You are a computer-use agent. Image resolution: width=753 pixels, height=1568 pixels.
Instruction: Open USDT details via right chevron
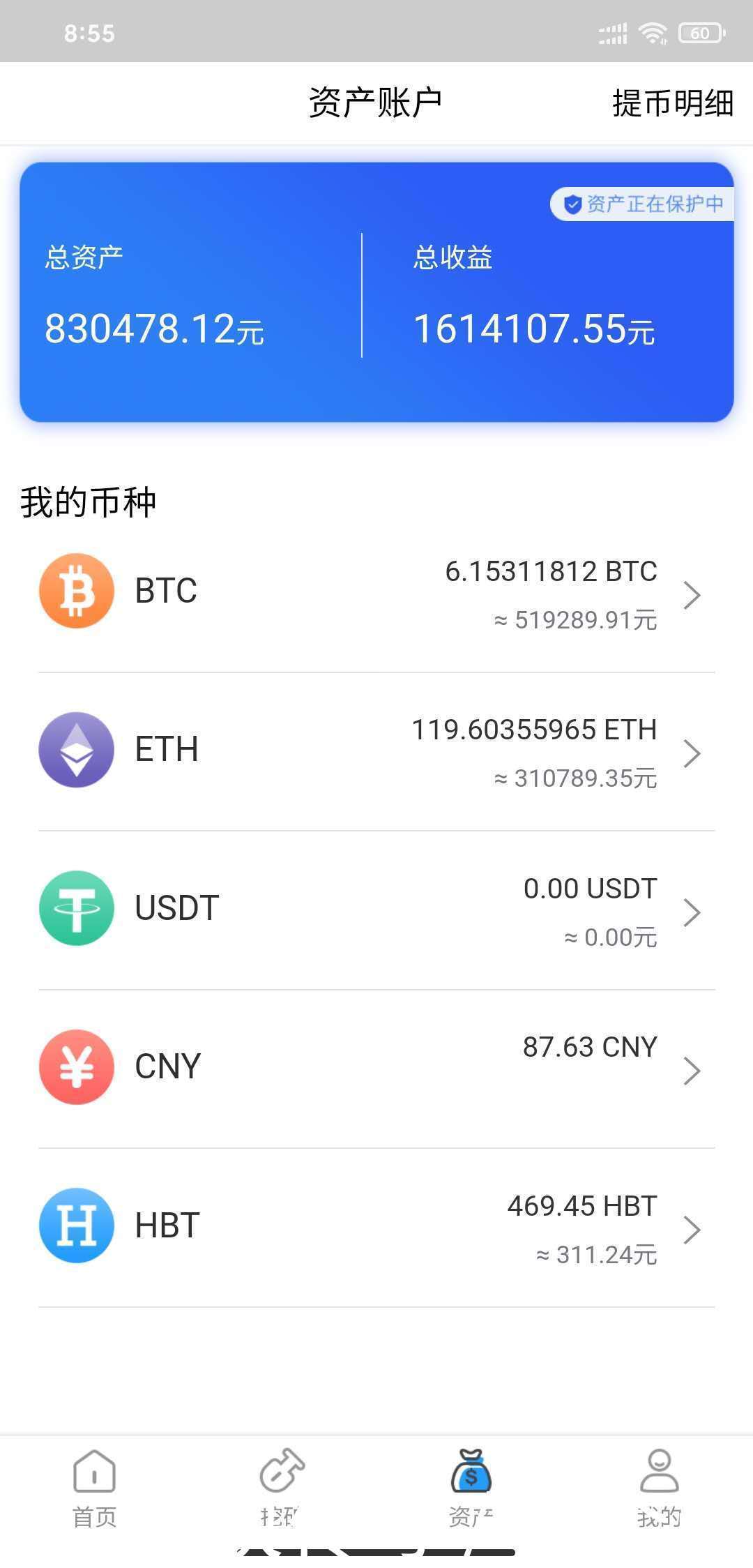point(692,912)
